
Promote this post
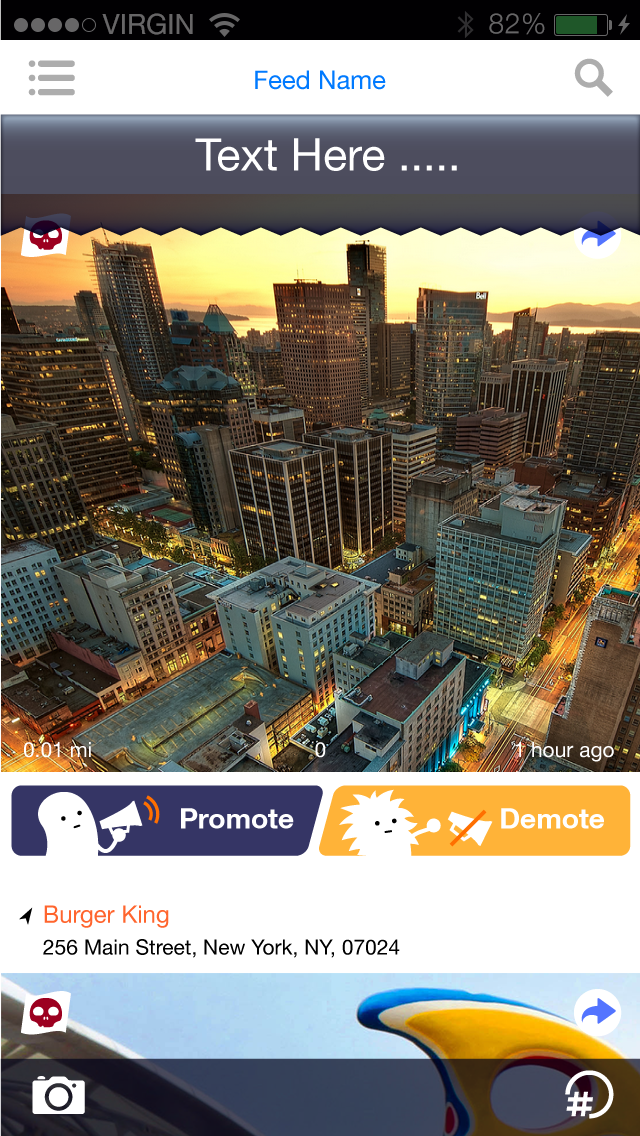166,820
